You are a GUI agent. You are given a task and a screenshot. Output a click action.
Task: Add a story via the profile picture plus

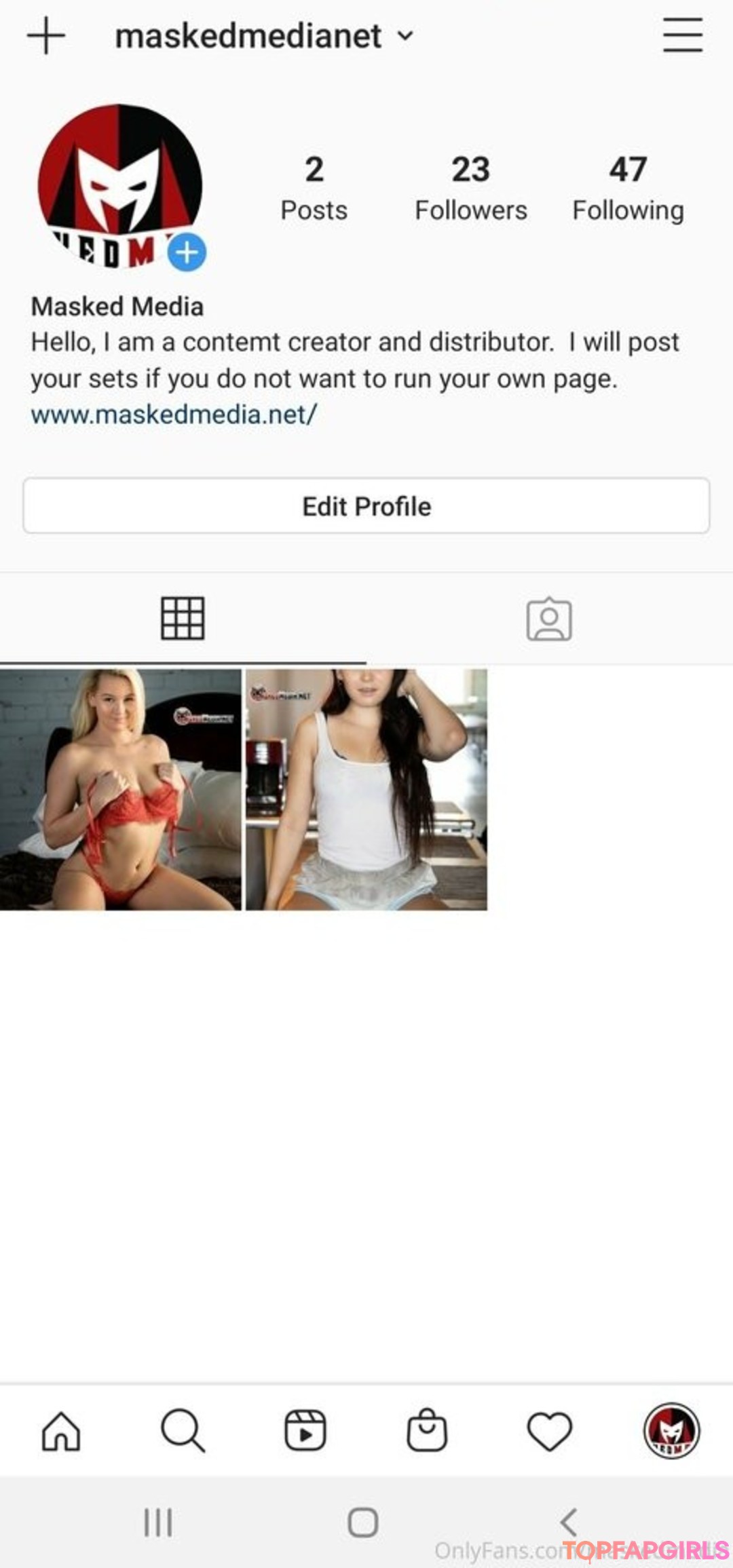(x=187, y=252)
